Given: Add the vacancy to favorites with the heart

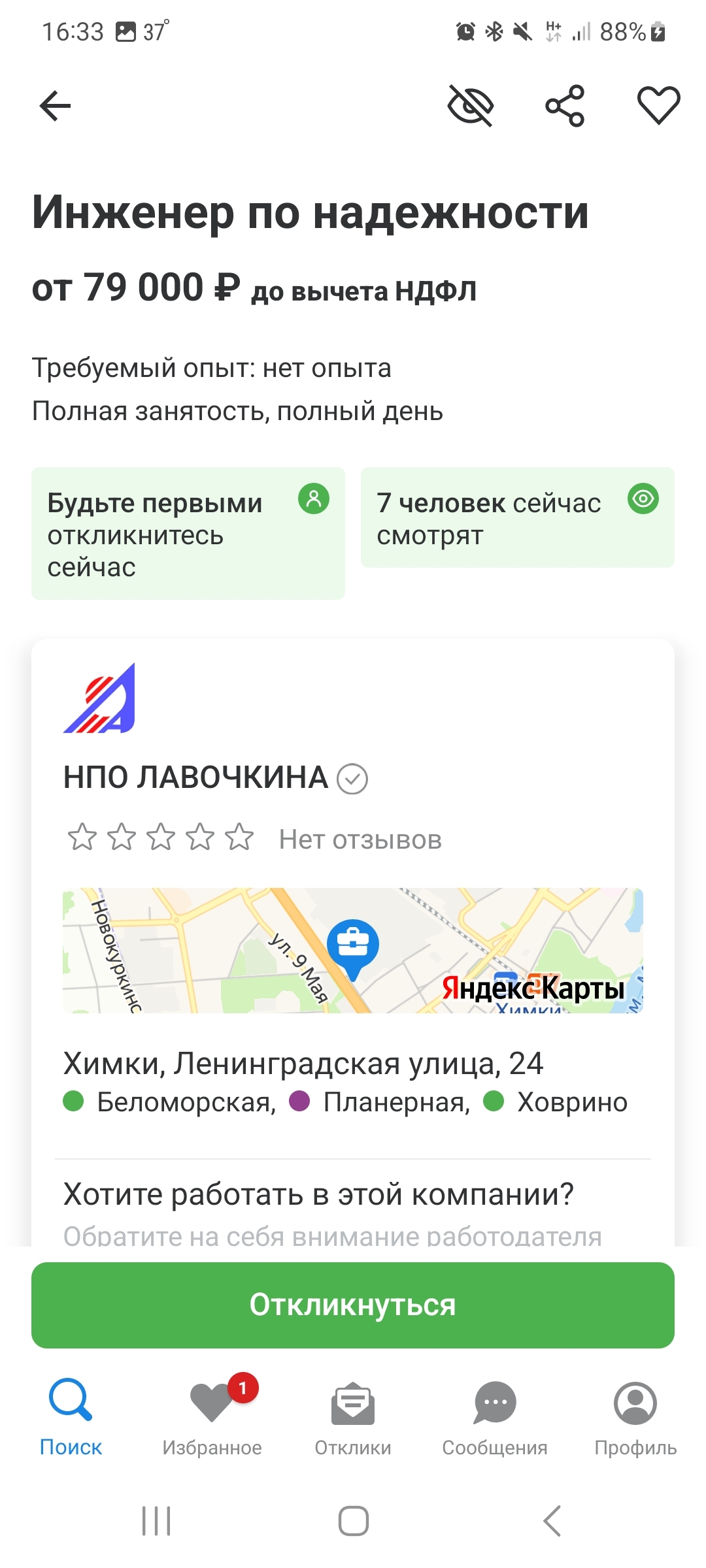Looking at the screenshot, I should 658,106.
